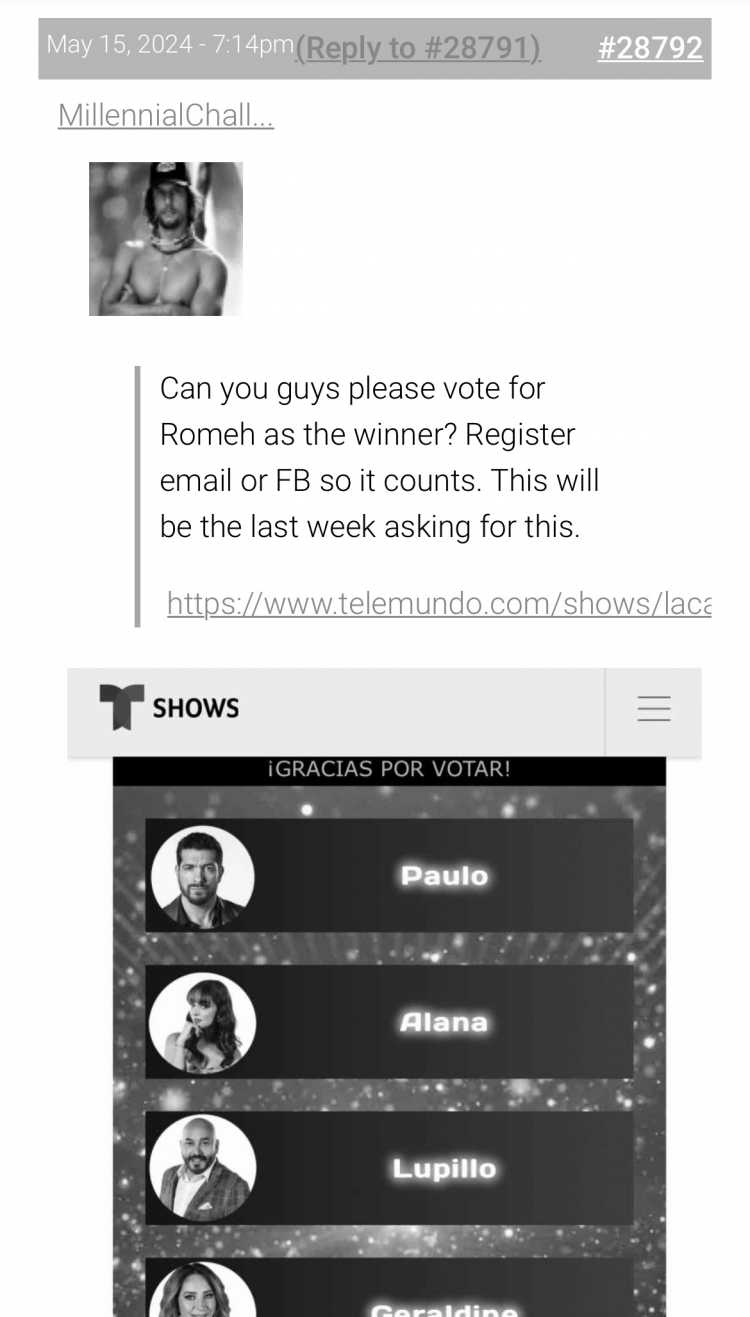Open the post permalink #28792
Screen dimensions: 750x1317
pyautogui.click(x=650, y=48)
